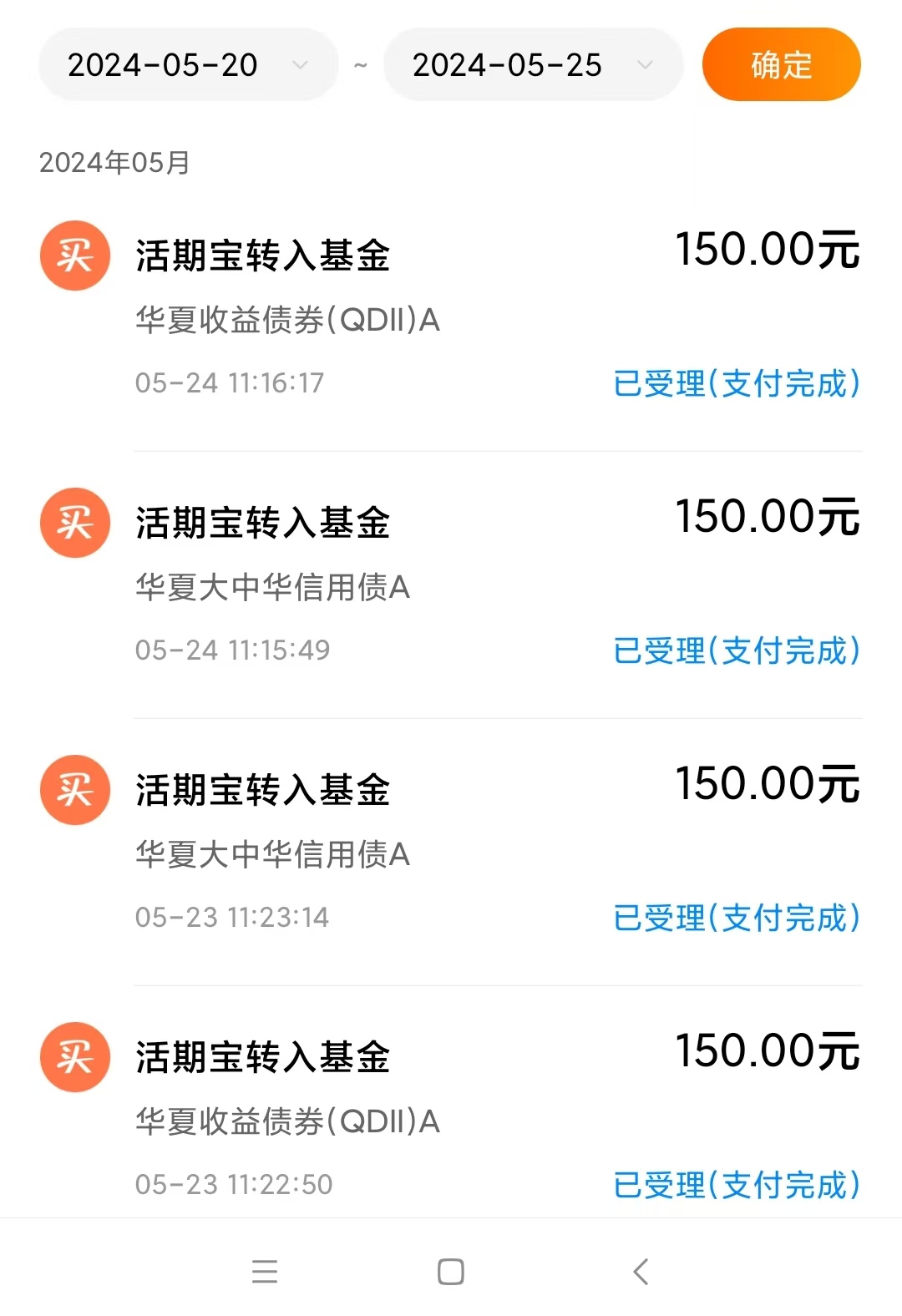Tap the buy icon on the 05-23 11:23:14 record
902x1316 pixels.
pos(73,790)
